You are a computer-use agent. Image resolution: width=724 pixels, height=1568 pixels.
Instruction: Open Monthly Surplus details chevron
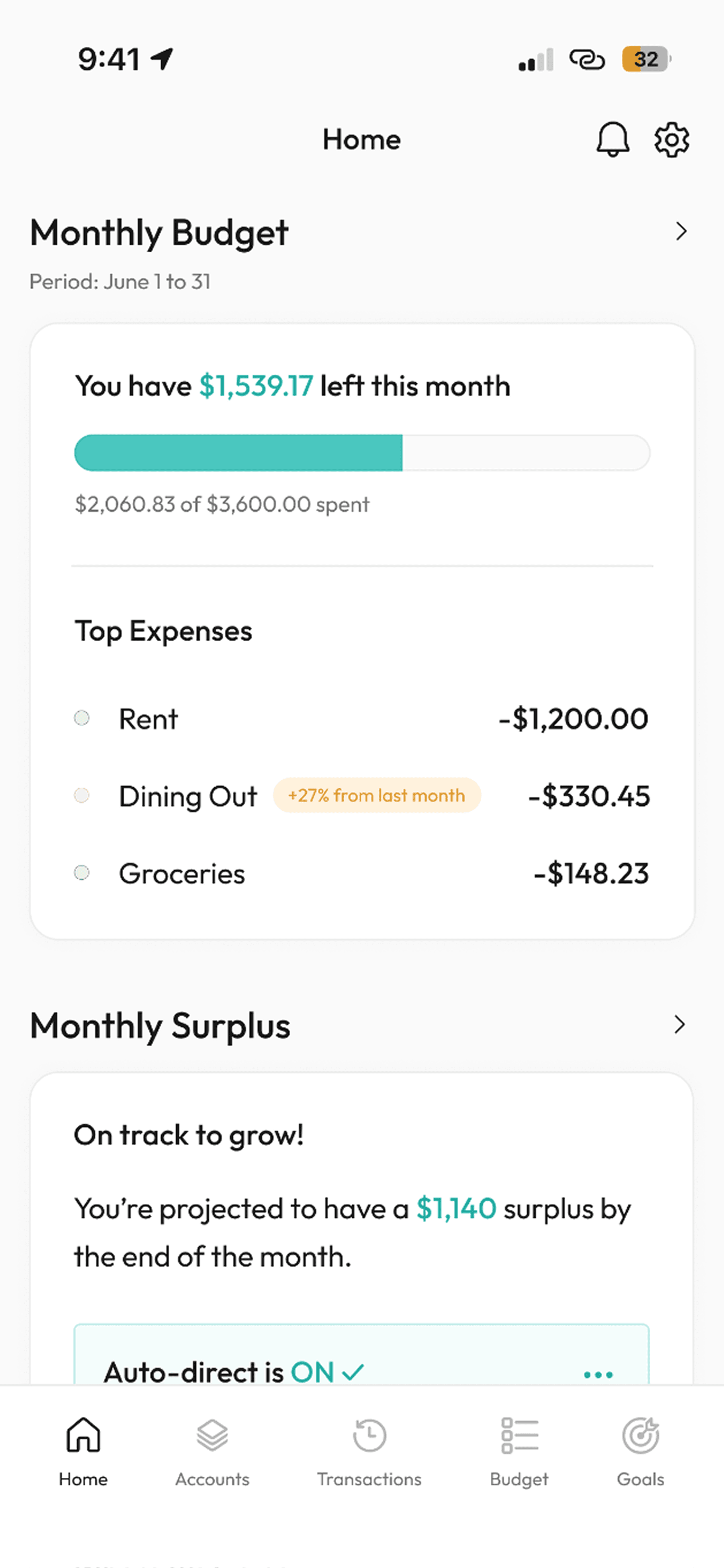680,1025
